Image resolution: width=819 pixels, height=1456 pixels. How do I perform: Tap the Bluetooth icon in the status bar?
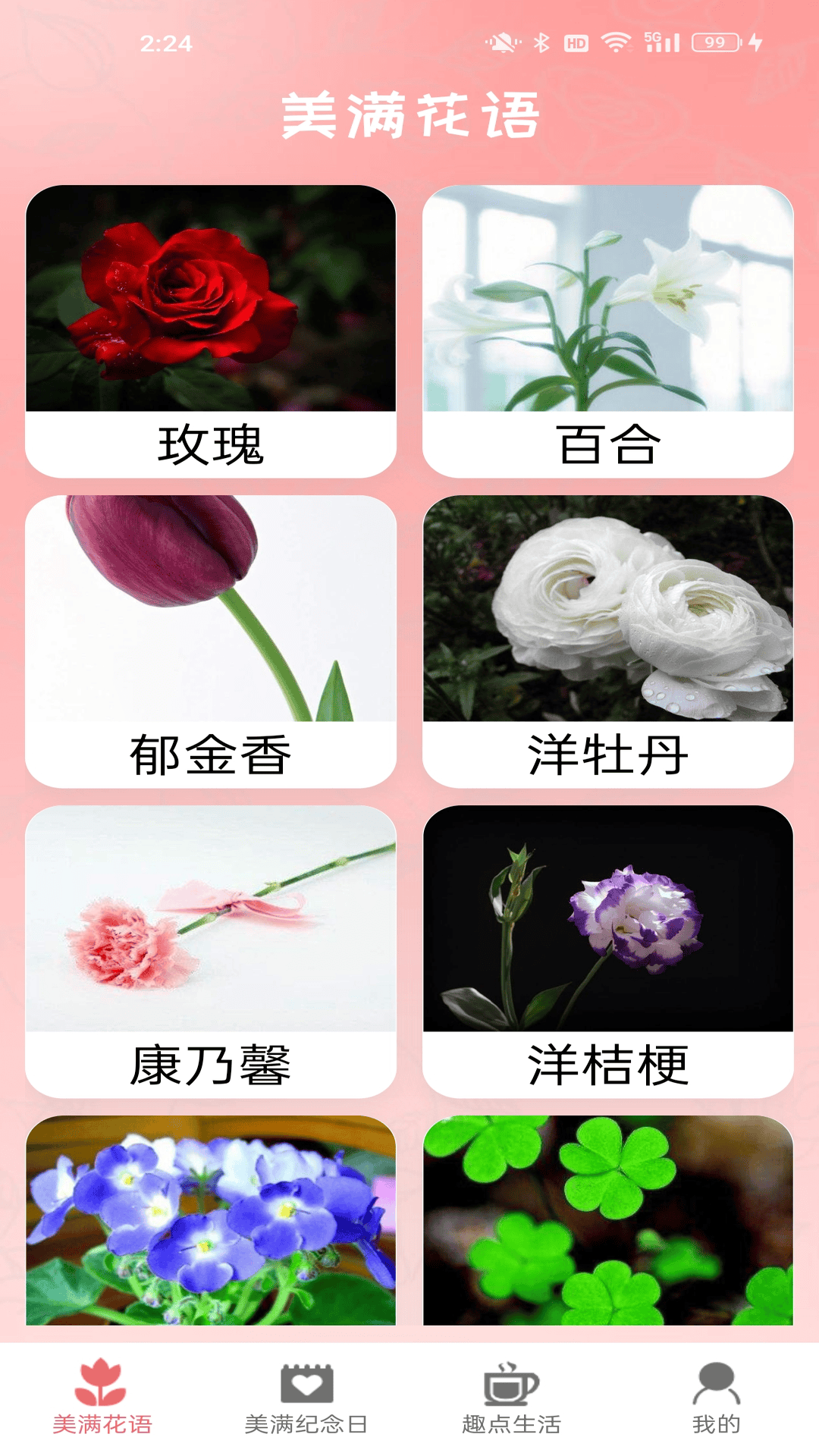543,43
